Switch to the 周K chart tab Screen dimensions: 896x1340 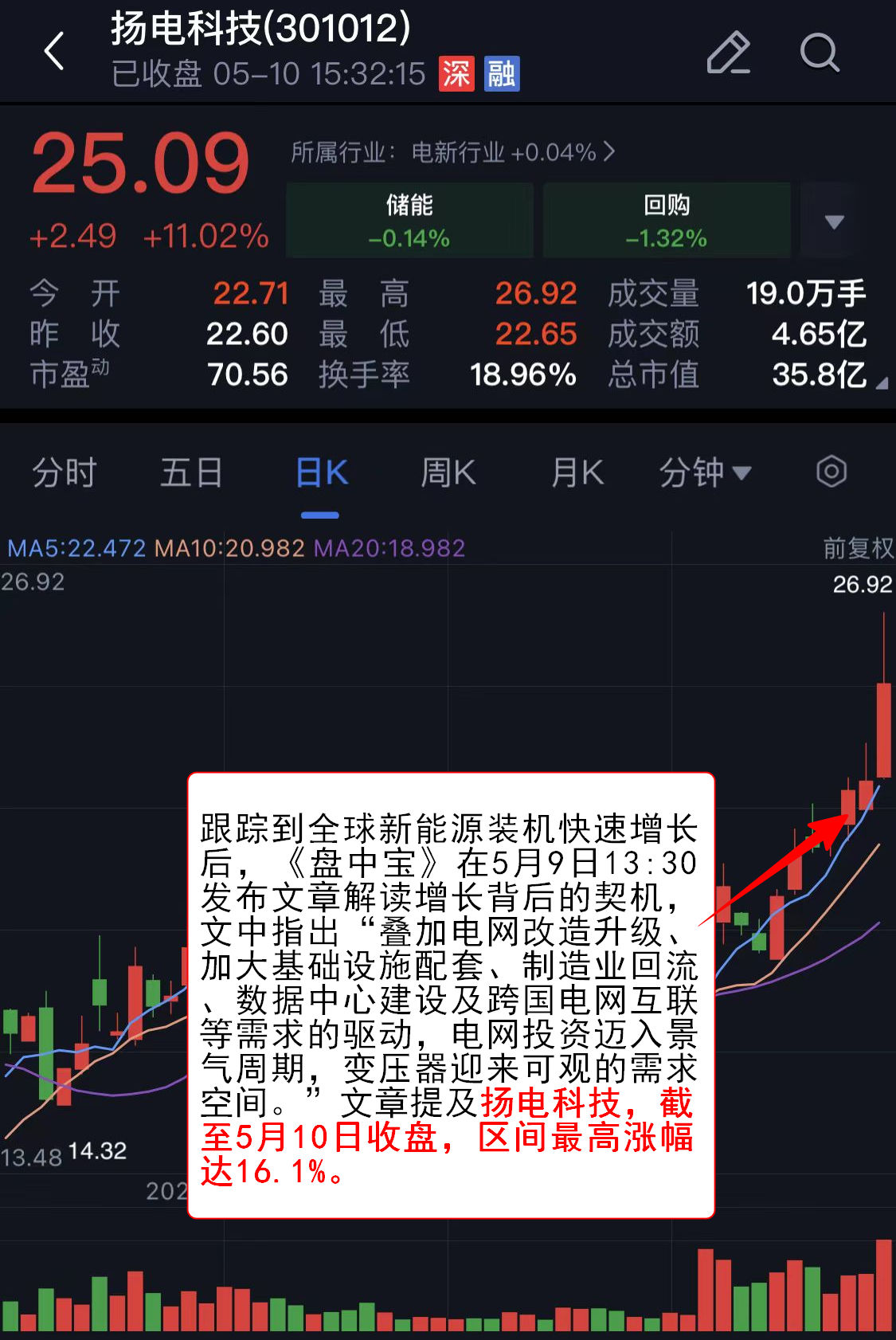tap(448, 472)
